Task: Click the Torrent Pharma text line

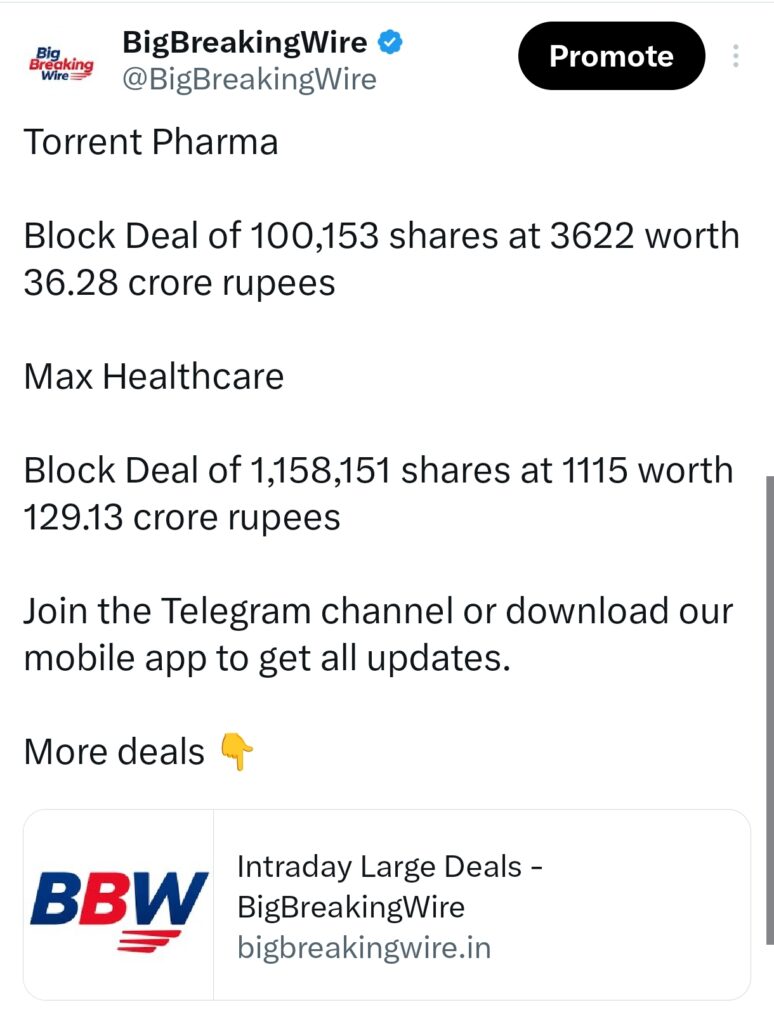Action: coord(151,141)
